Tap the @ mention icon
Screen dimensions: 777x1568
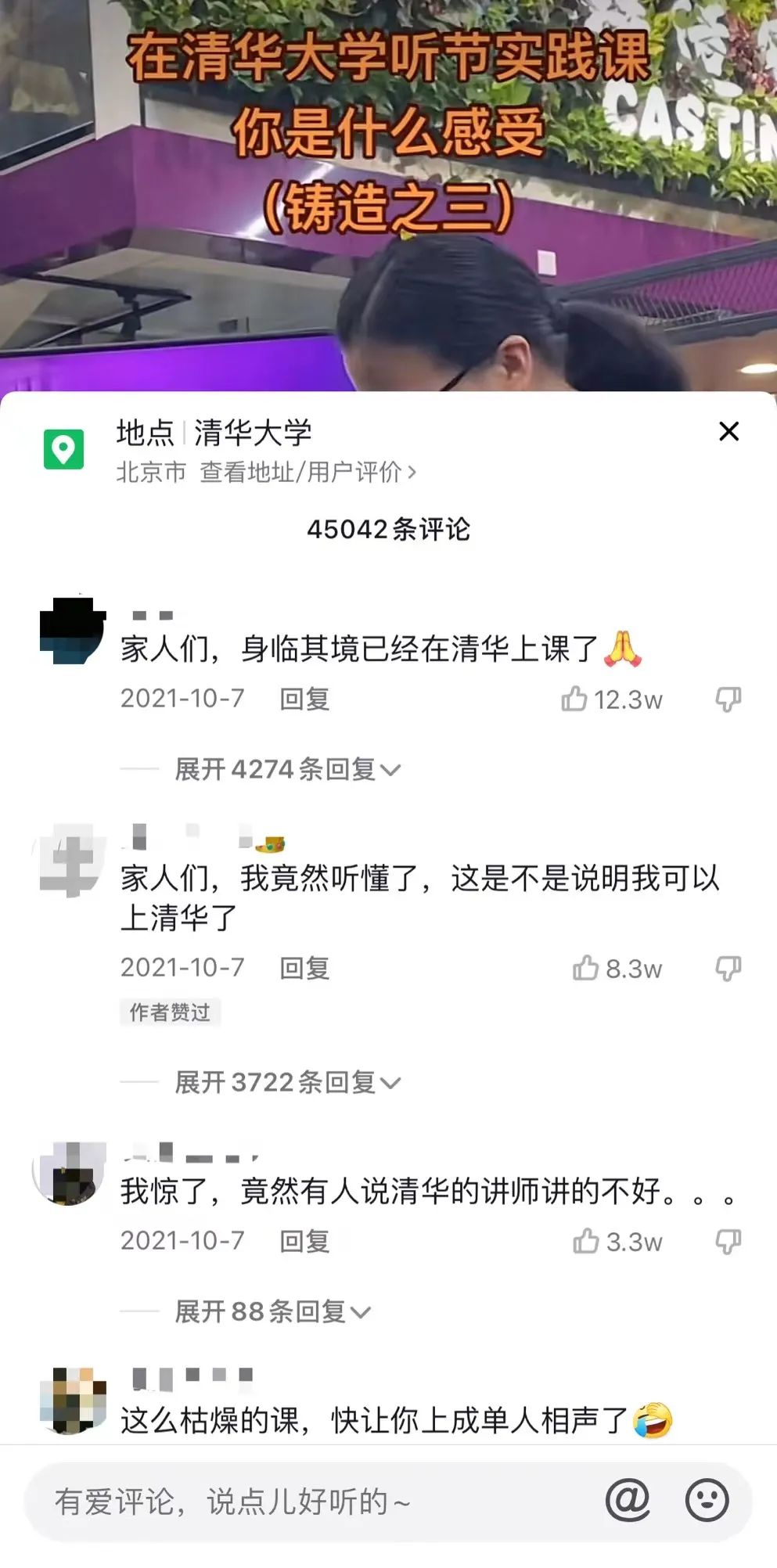click(628, 1501)
